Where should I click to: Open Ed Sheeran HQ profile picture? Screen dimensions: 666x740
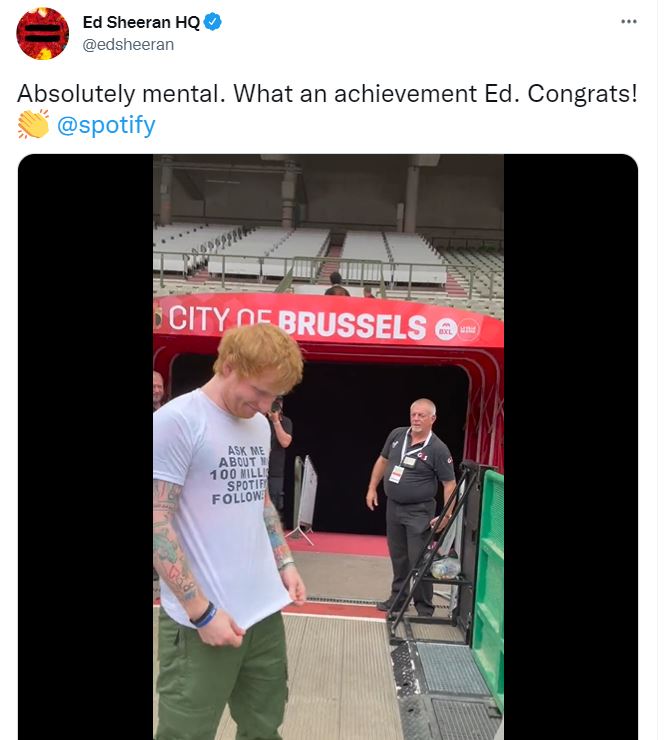(42, 33)
